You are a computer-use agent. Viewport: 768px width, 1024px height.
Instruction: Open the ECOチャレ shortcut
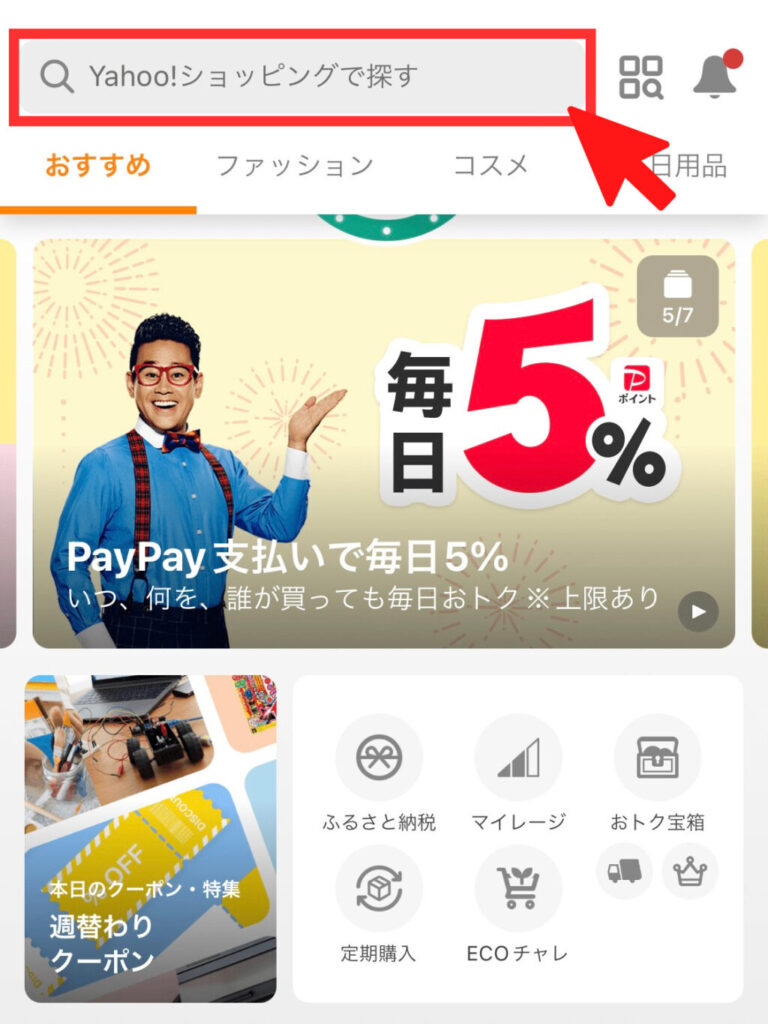(518, 903)
